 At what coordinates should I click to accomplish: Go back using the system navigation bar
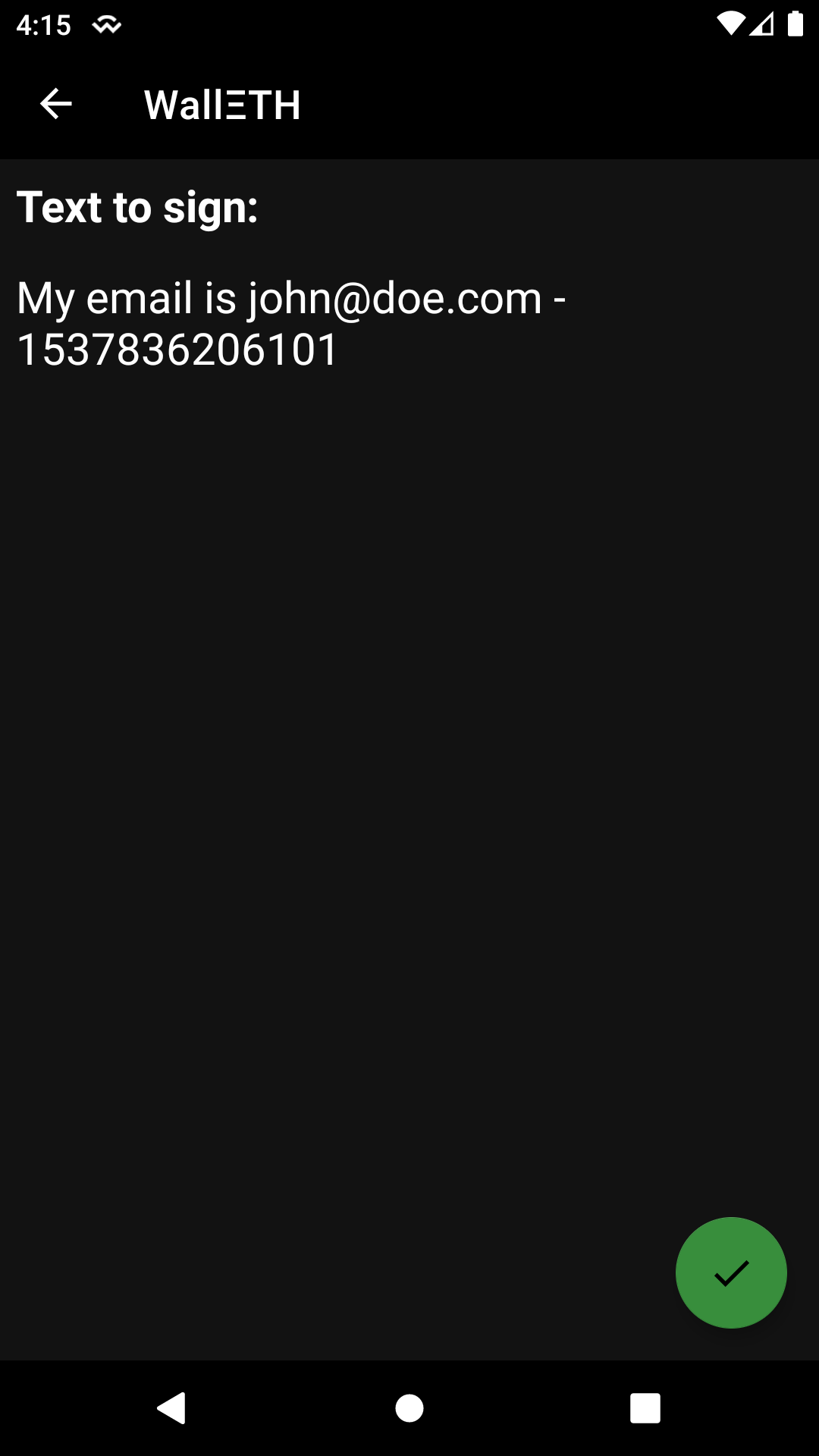[x=172, y=1408]
